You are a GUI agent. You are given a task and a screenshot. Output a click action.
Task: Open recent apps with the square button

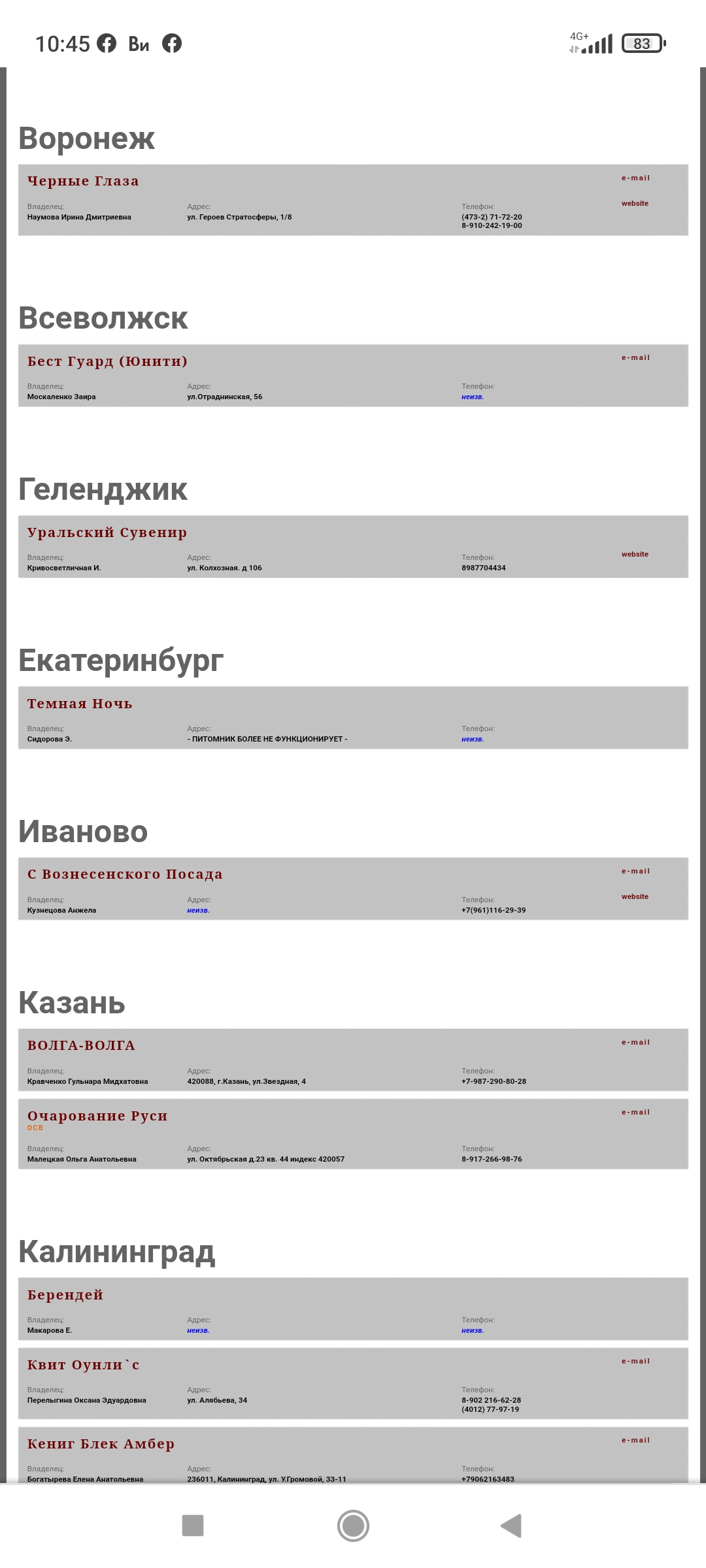(x=193, y=1526)
